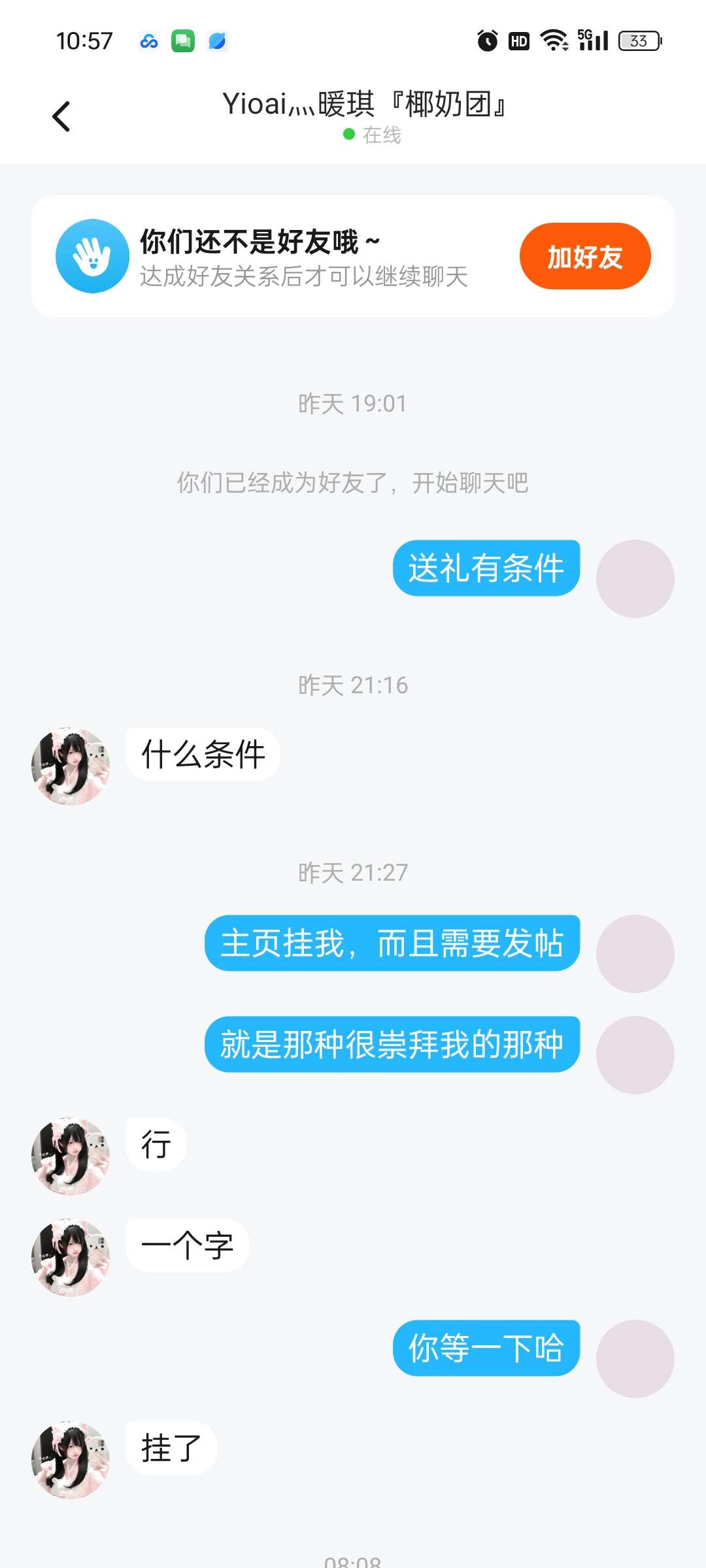Tap the 加好友 button

click(584, 256)
